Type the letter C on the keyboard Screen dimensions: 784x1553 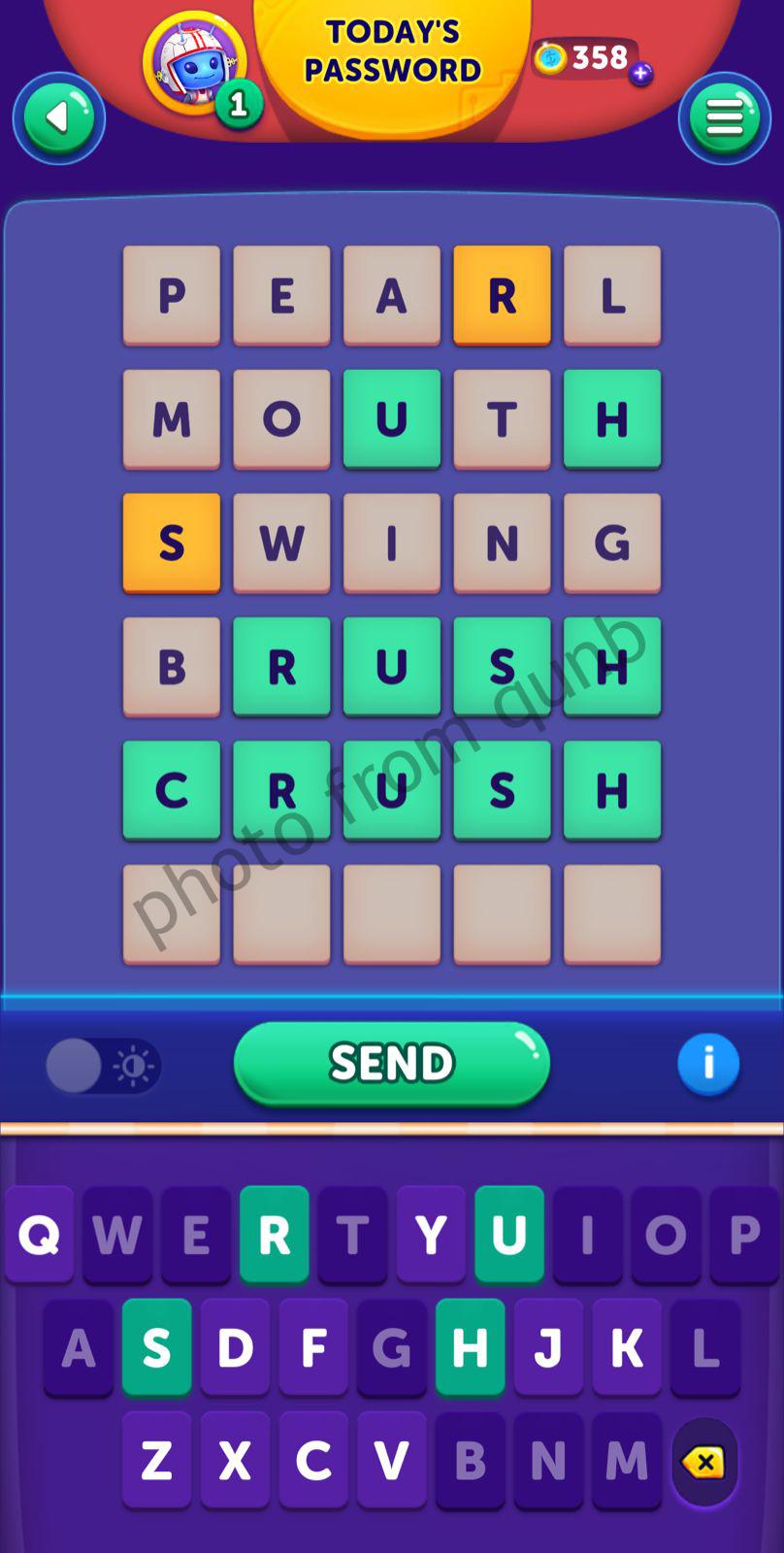[x=313, y=1459]
